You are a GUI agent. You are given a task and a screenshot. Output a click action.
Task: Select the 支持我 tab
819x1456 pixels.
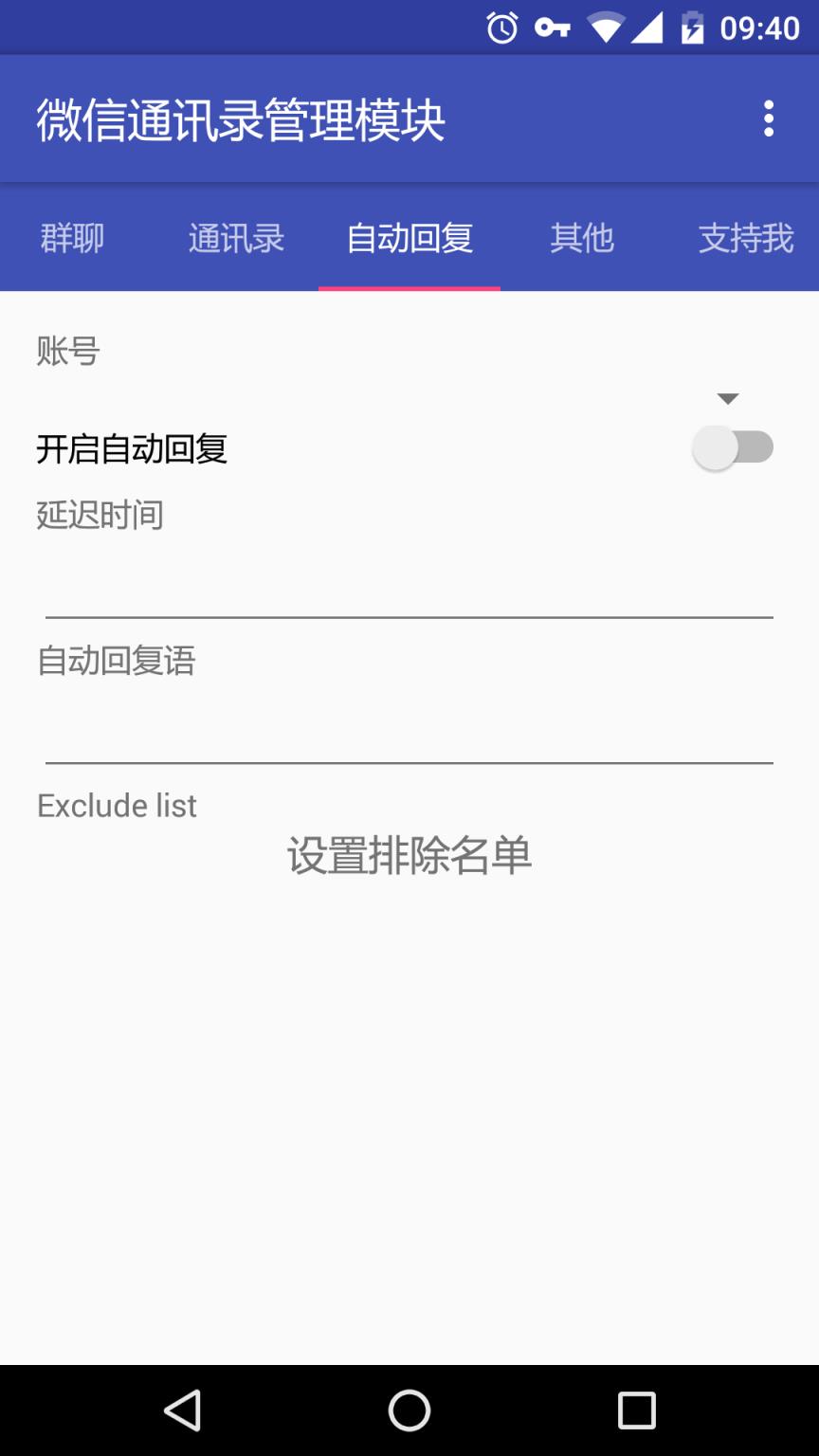(744, 238)
